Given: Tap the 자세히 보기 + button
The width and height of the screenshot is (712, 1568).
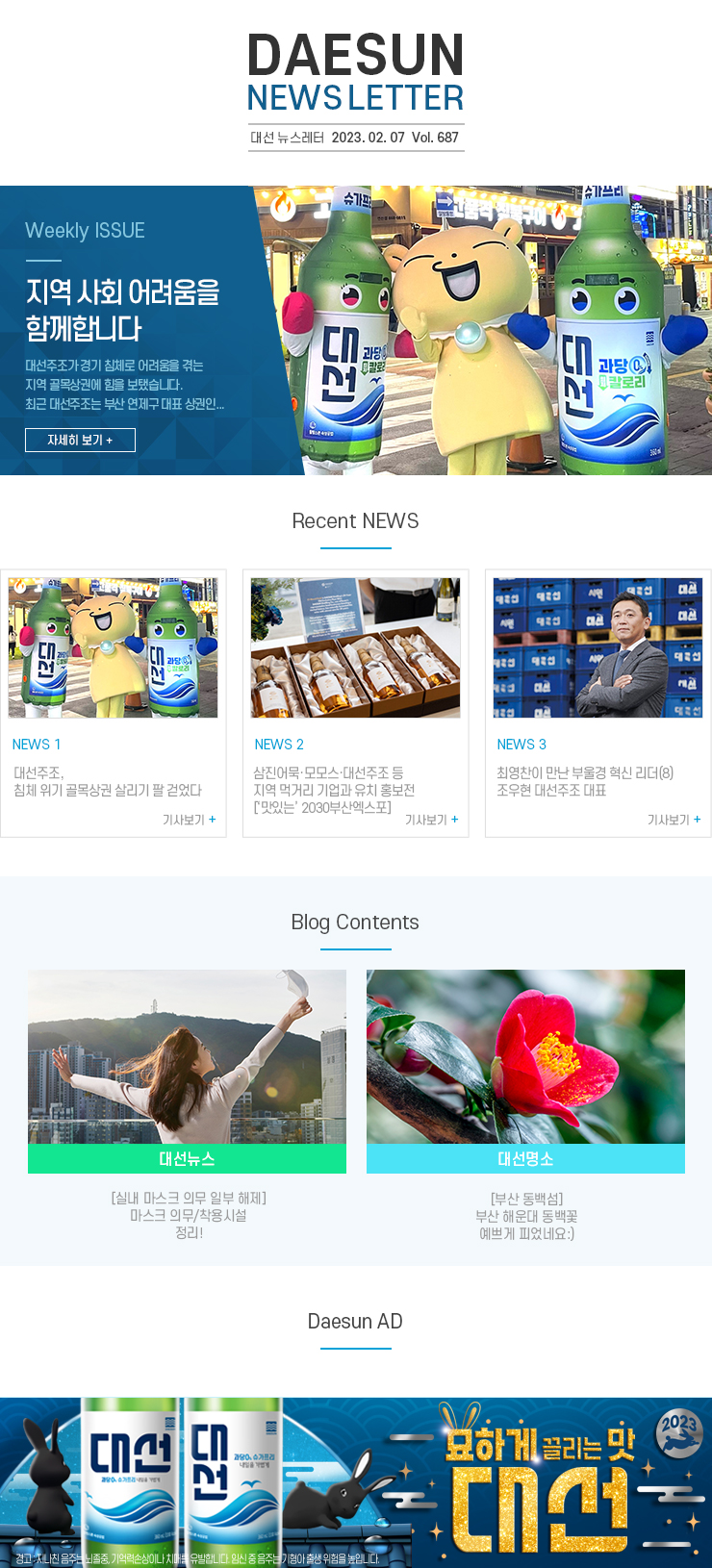Looking at the screenshot, I should coord(80,440).
